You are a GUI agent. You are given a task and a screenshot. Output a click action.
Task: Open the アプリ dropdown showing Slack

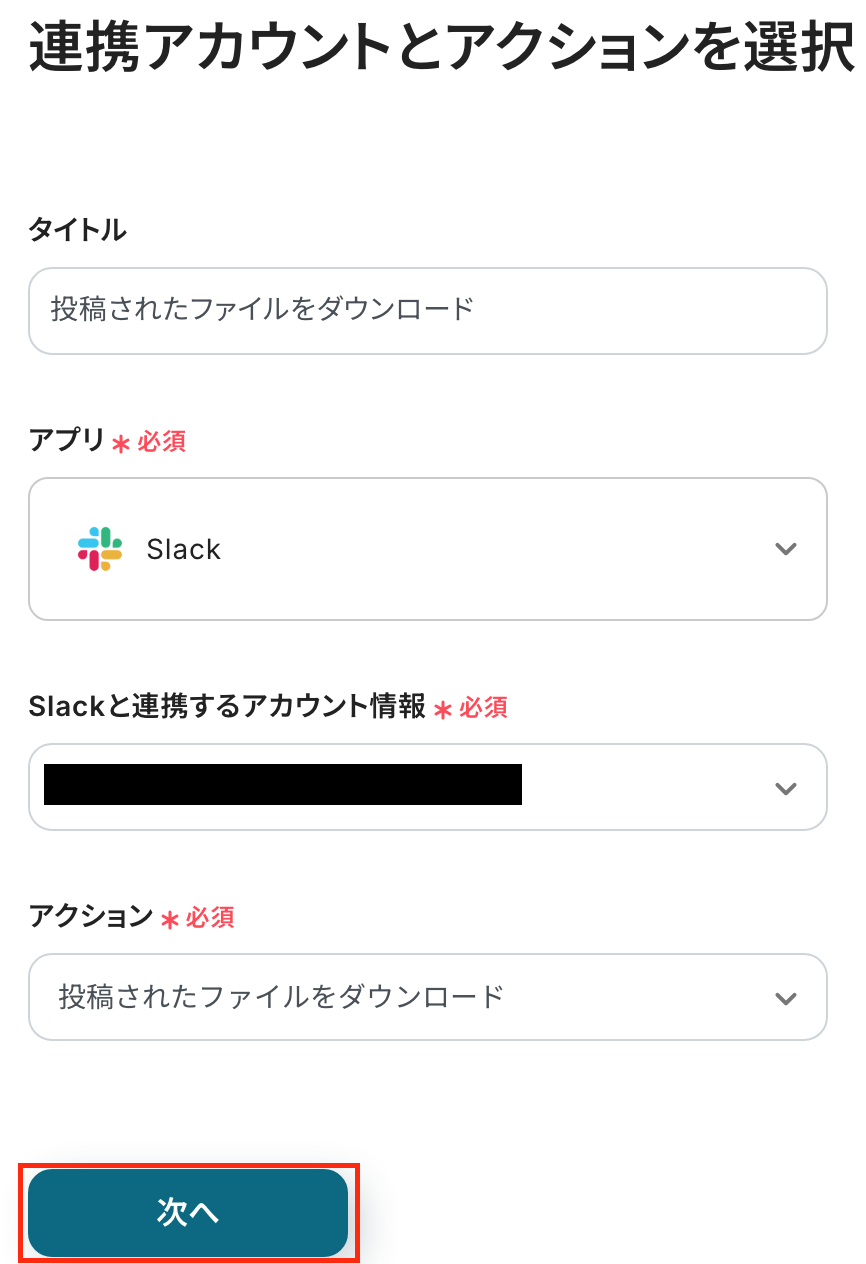point(427,549)
